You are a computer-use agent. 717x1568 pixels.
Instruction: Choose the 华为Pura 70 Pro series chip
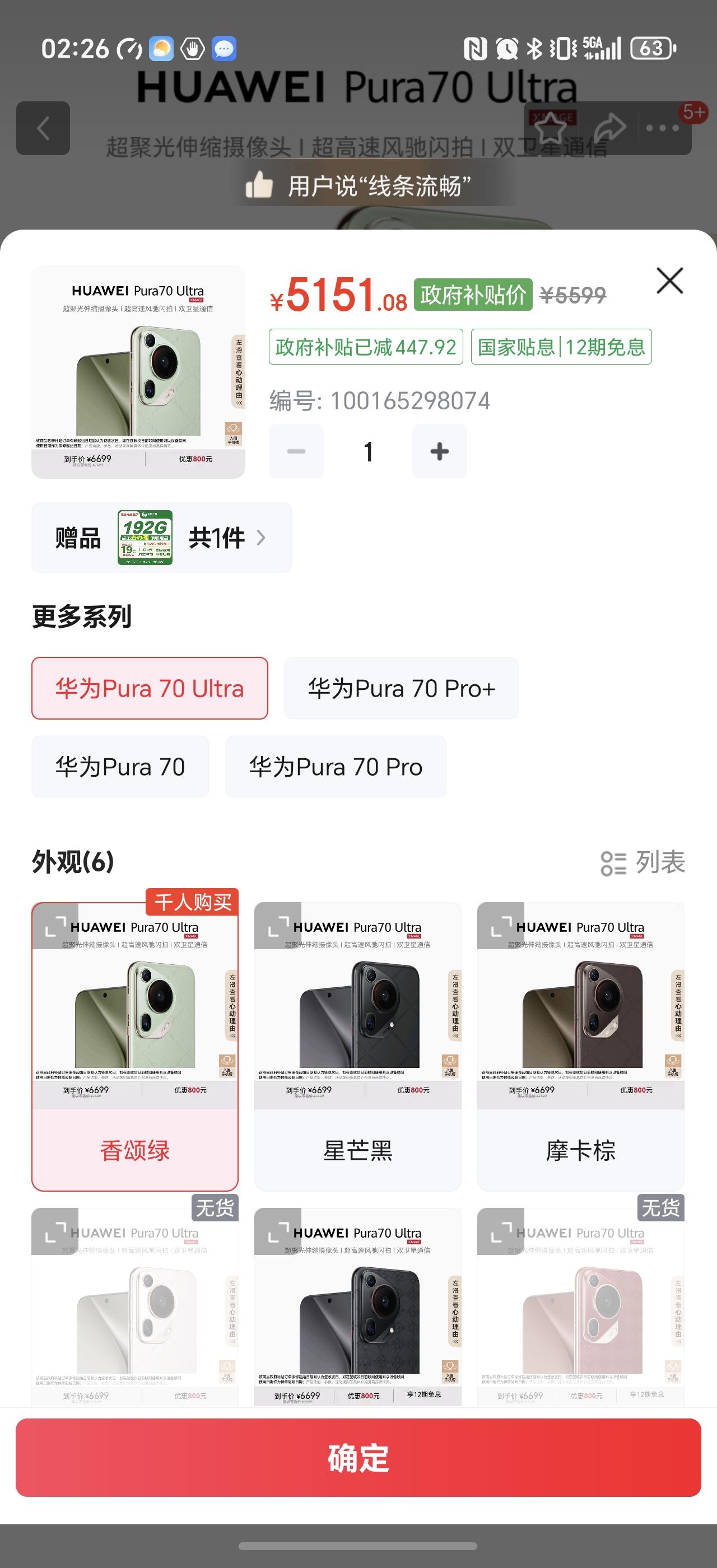pyautogui.click(x=336, y=767)
